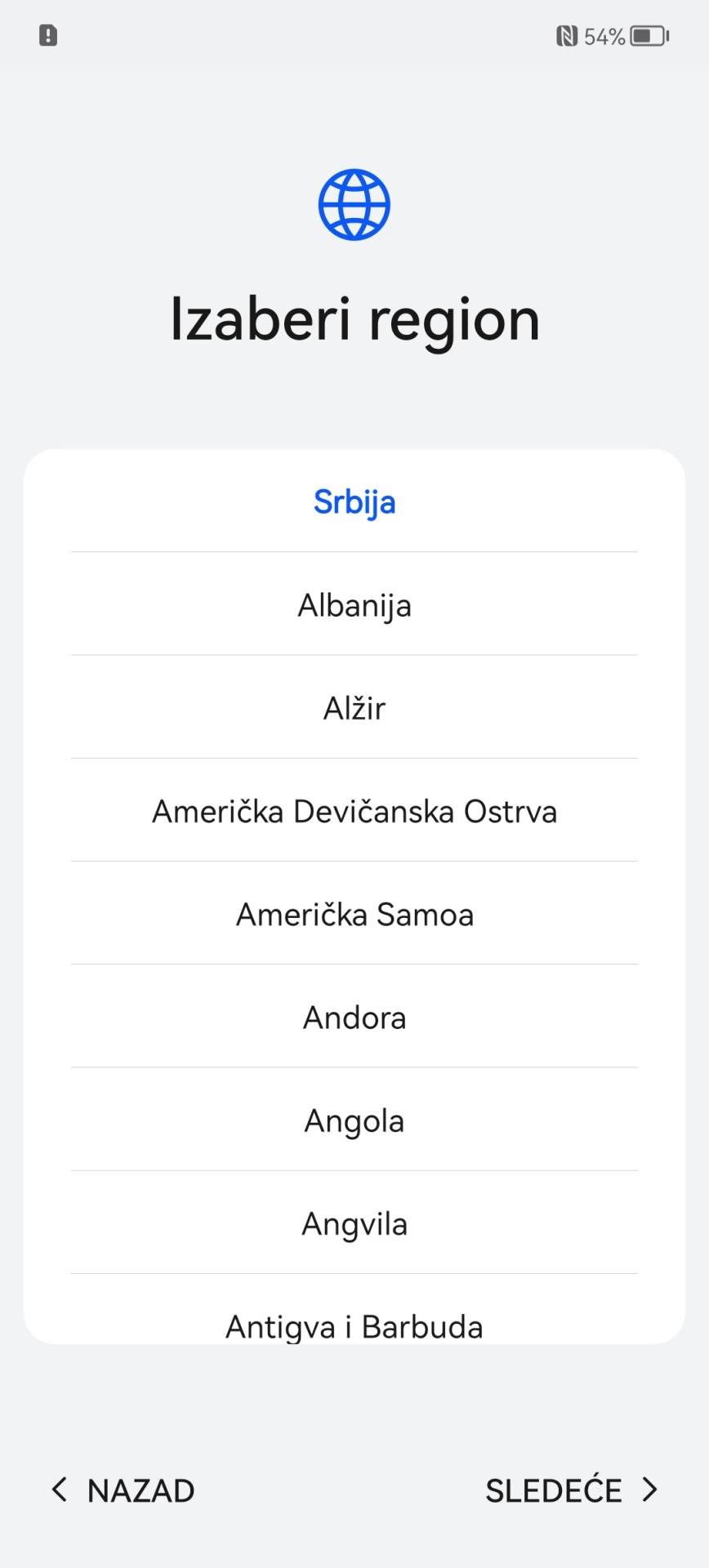
Task: Choose Američka Samoa region
Action: [x=354, y=914]
